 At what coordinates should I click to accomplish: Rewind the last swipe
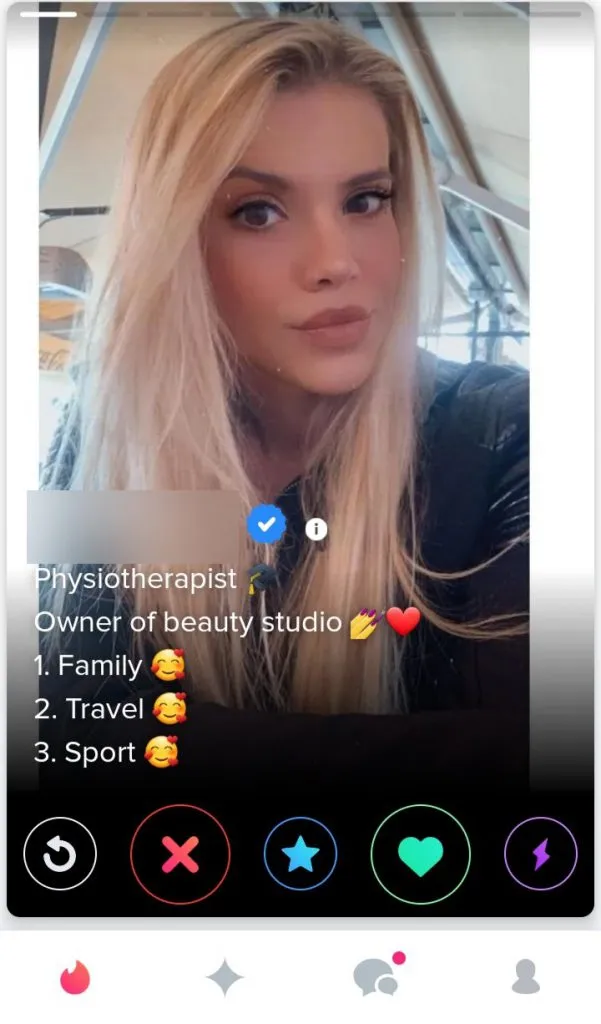[x=60, y=854]
